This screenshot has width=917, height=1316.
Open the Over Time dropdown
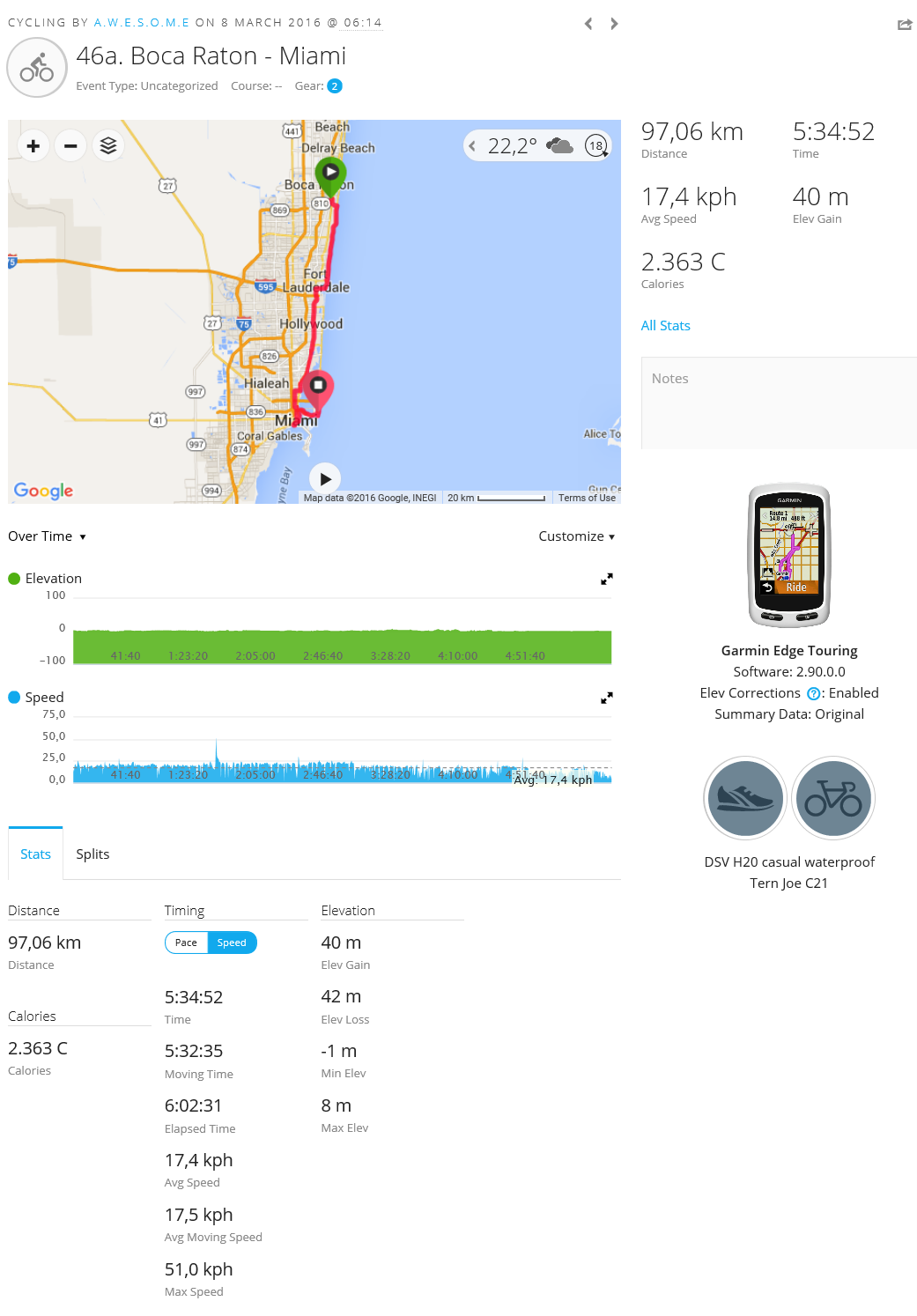click(x=47, y=536)
